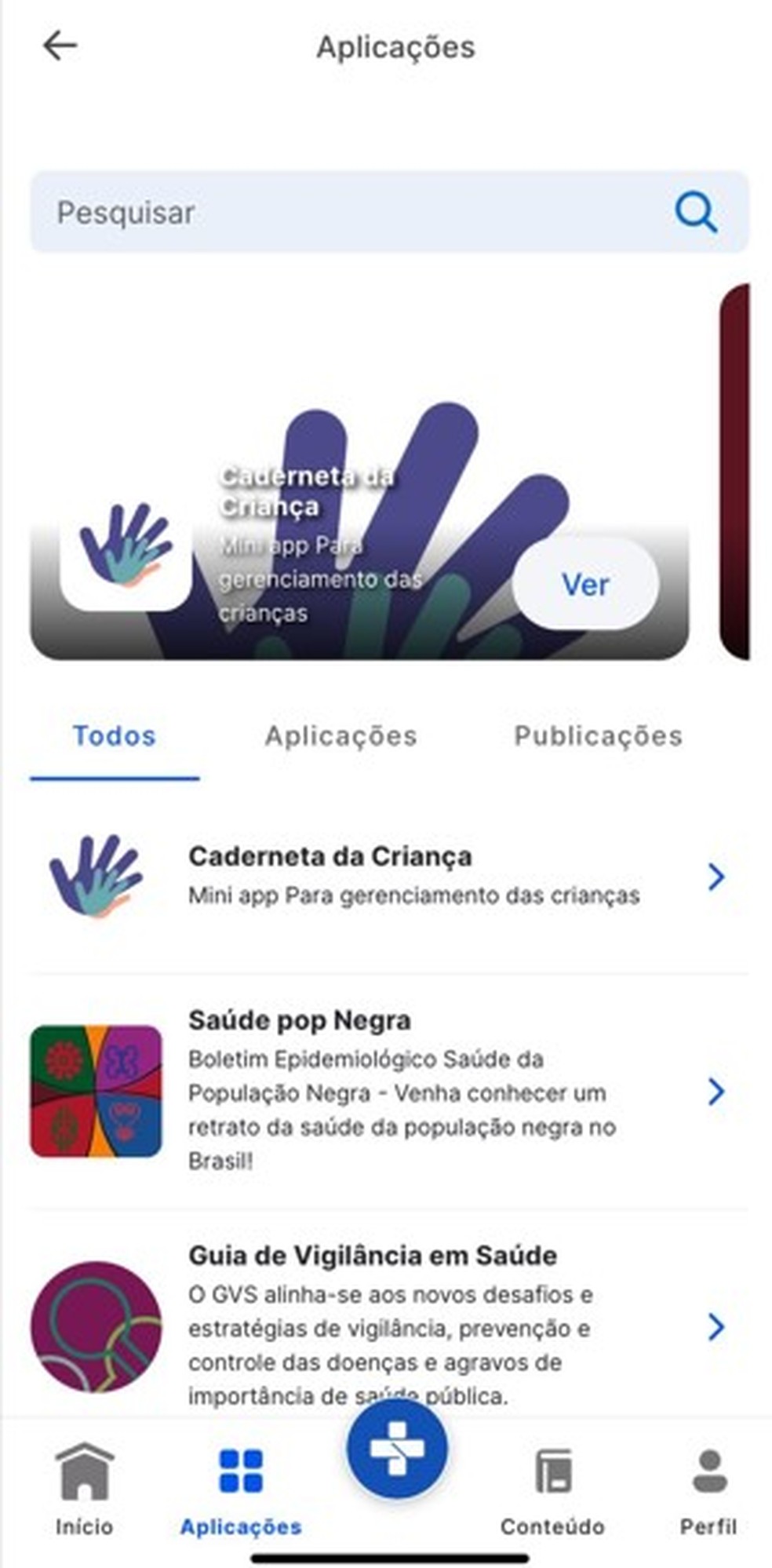This screenshot has height=1568, width=772.
Task: Switch to the Aplicações filter tab
Action: click(340, 736)
